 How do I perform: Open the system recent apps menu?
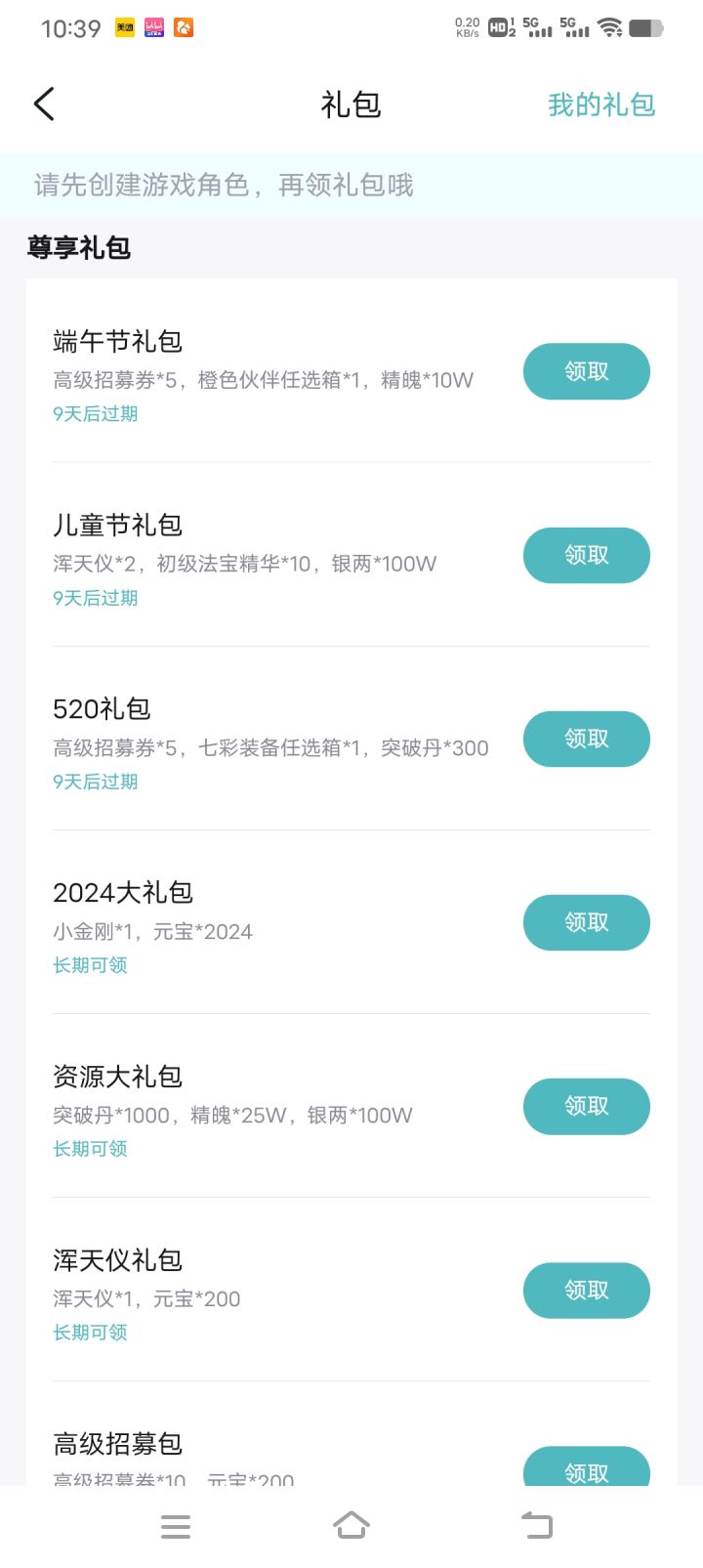[x=176, y=1526]
